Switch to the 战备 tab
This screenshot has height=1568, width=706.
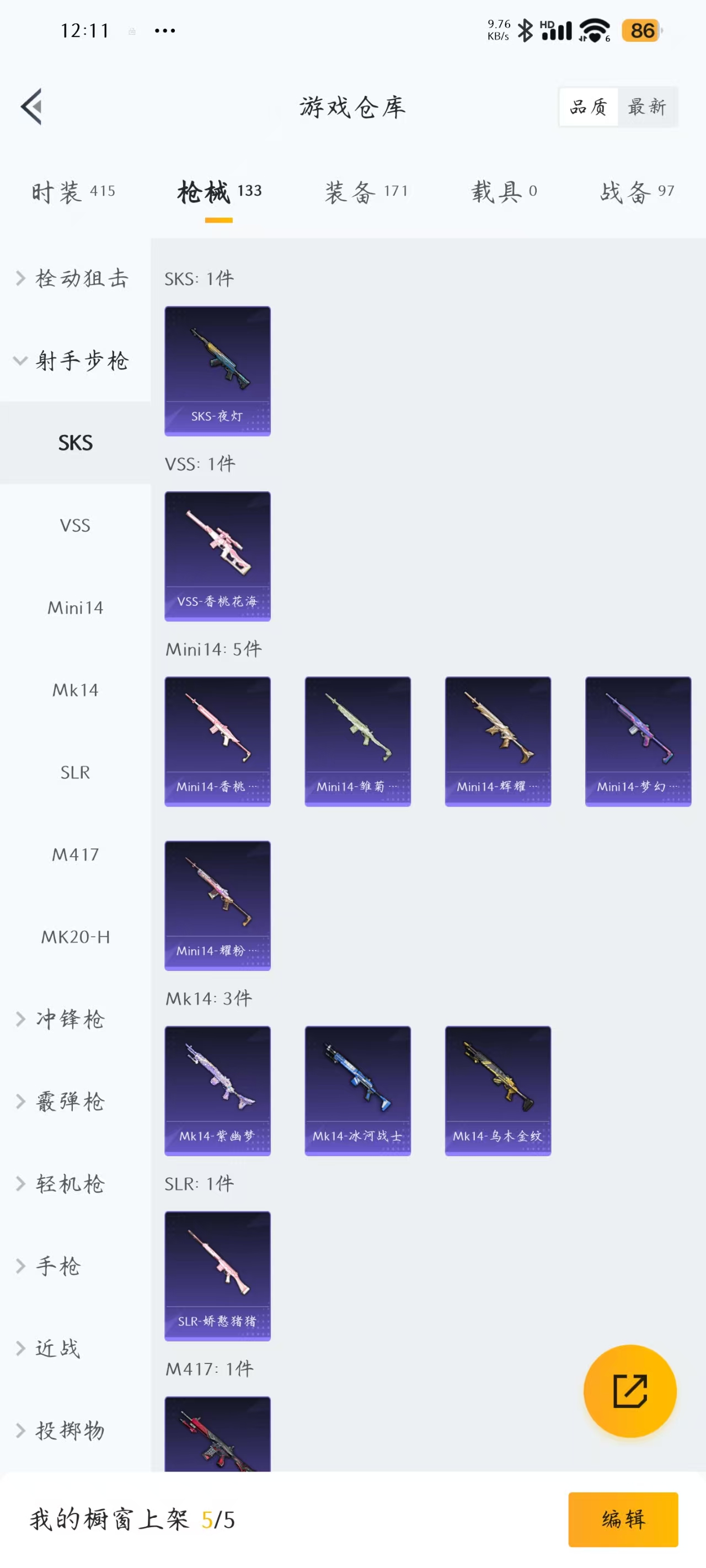tap(637, 192)
